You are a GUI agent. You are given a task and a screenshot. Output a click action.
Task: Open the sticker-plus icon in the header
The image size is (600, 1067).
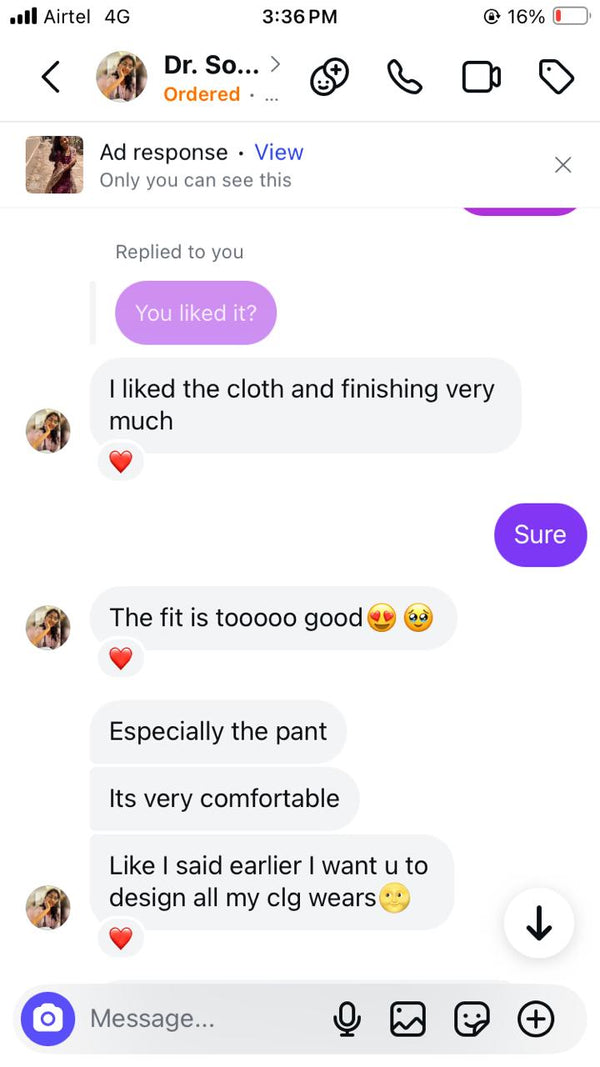[x=328, y=77]
